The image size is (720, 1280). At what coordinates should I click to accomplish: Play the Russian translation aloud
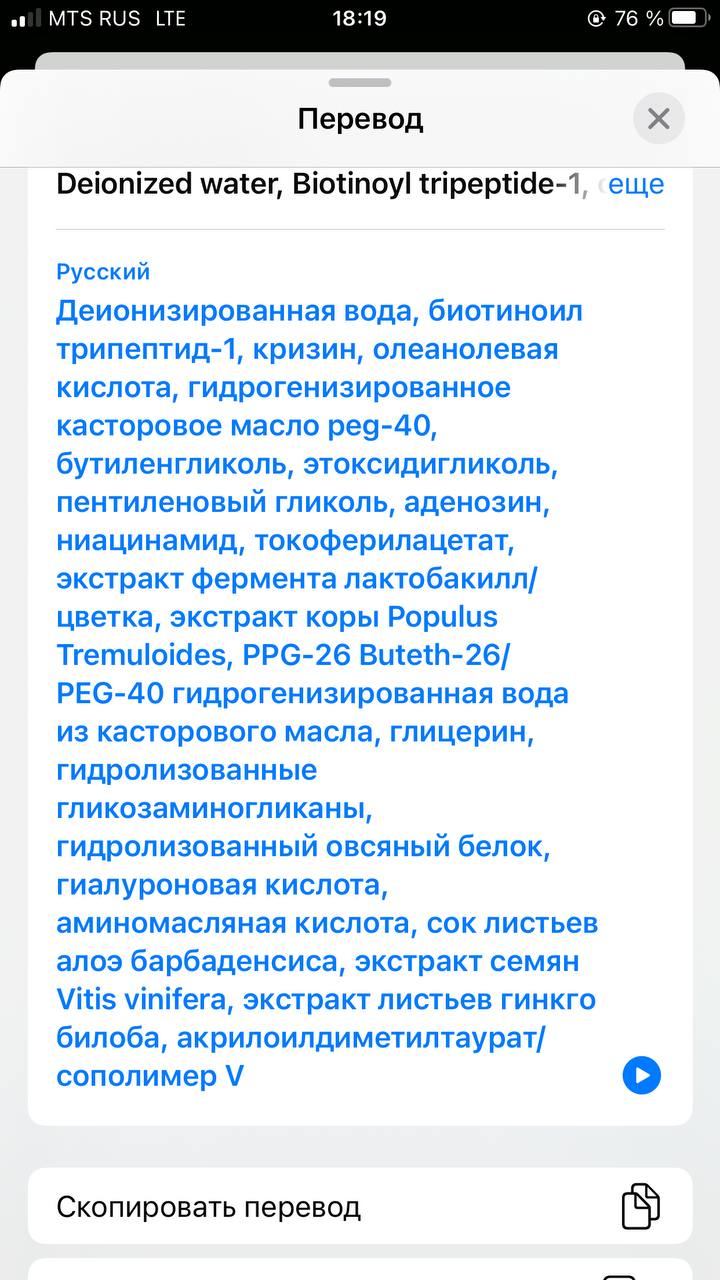tap(641, 1076)
